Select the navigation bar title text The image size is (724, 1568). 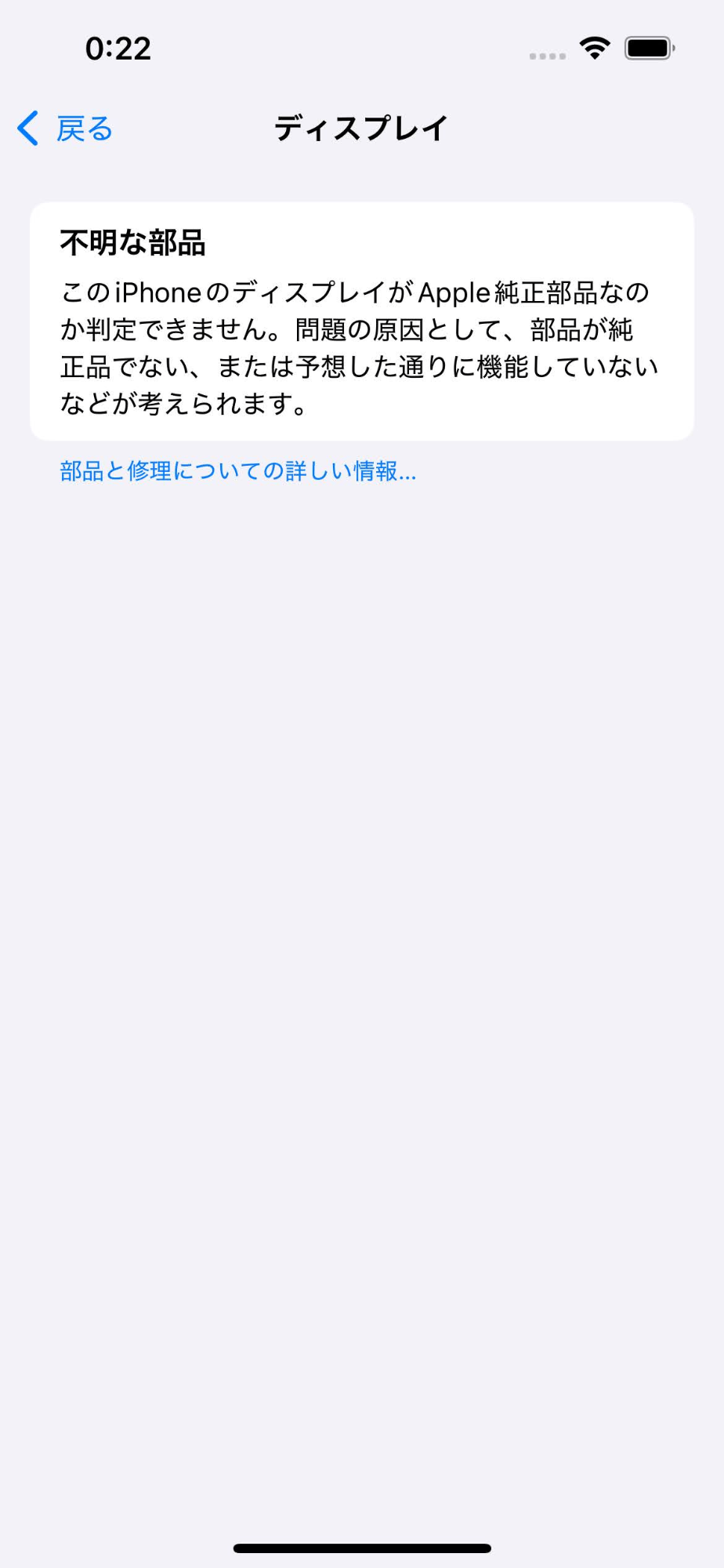[x=361, y=127]
